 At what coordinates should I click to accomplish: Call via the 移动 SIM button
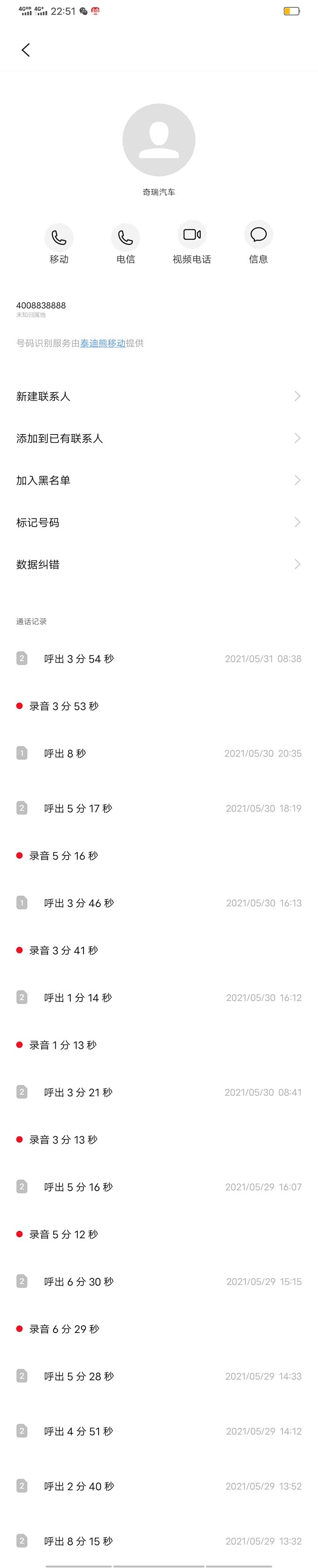point(59,237)
